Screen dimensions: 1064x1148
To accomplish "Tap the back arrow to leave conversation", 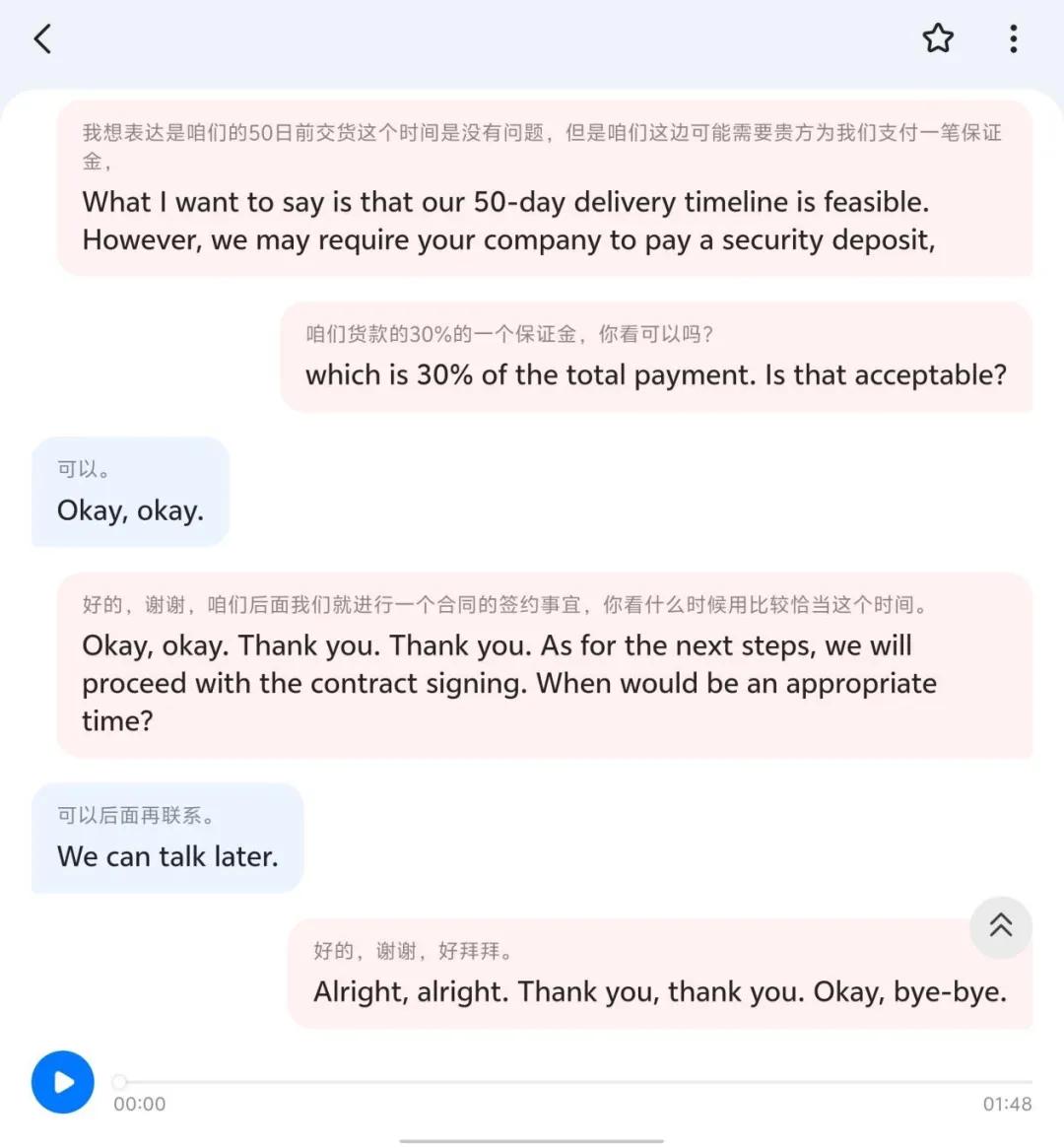I will click(x=41, y=38).
